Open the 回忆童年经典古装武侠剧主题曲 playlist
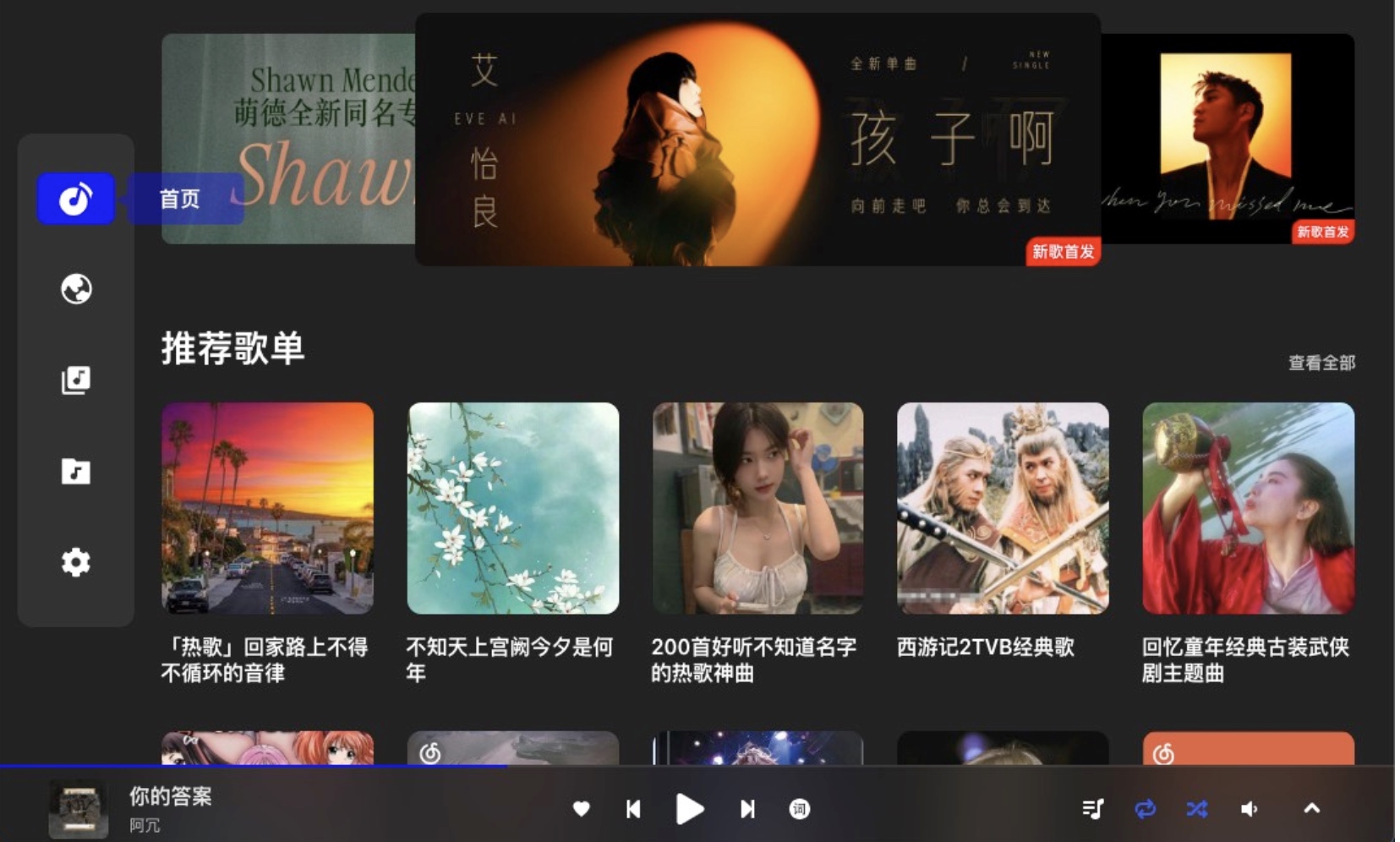1400x842 pixels. (x=1248, y=508)
